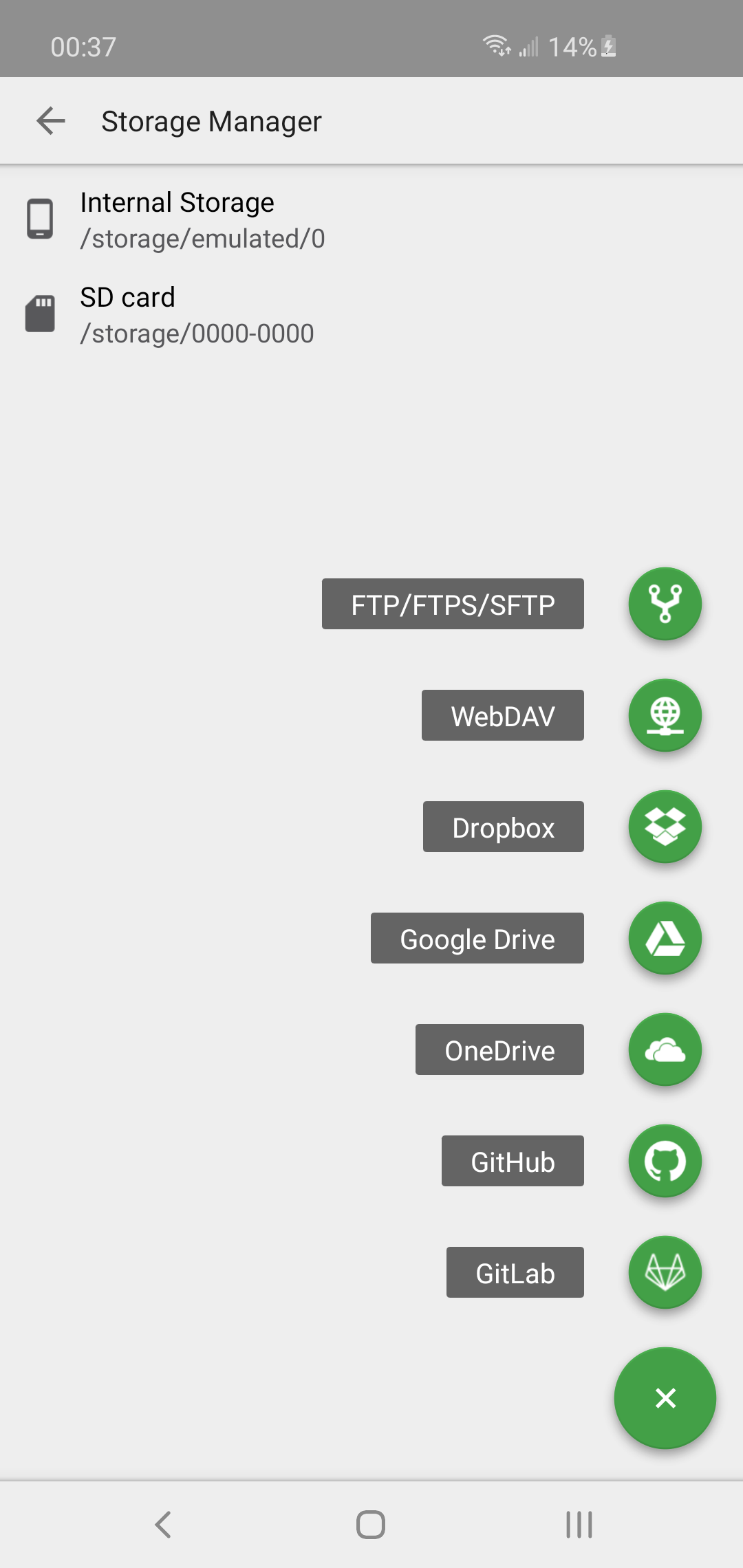
Task: Choose OneDrive as a storage
Action: point(665,1049)
